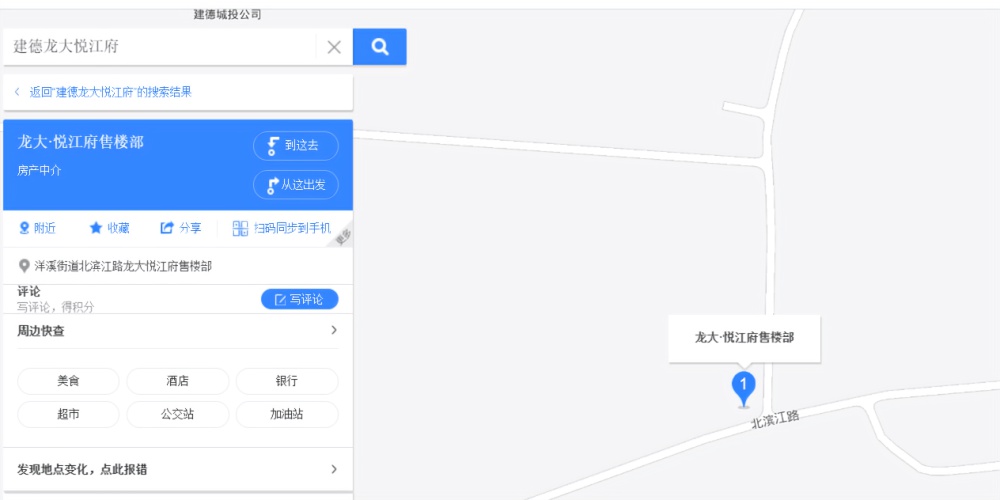
Task: Open 附近 nearby search
Action: tap(37, 228)
